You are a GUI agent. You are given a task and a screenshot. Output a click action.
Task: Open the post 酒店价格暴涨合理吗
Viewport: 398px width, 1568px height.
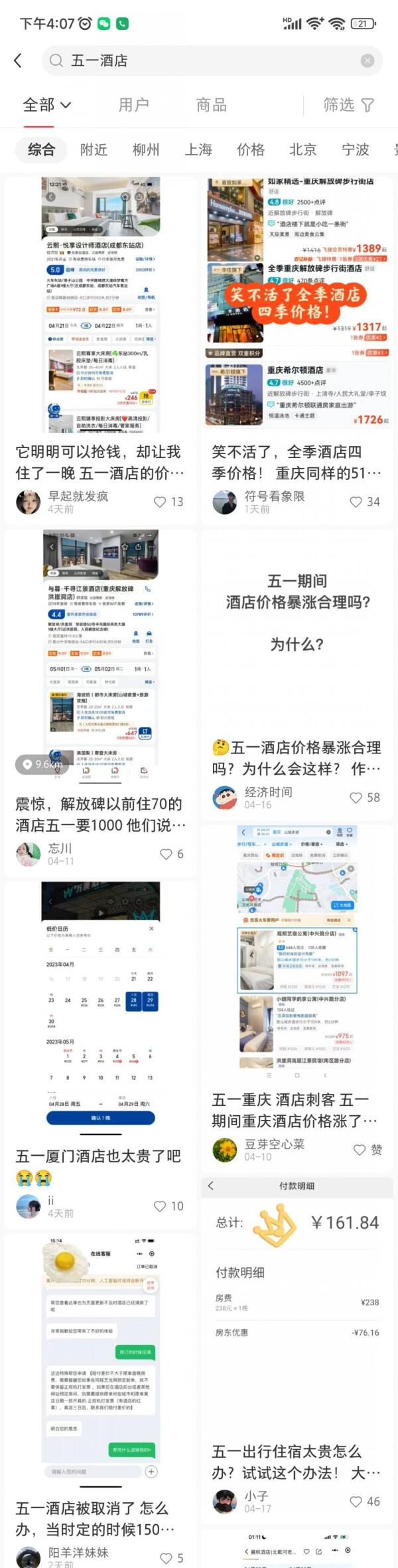point(297,757)
